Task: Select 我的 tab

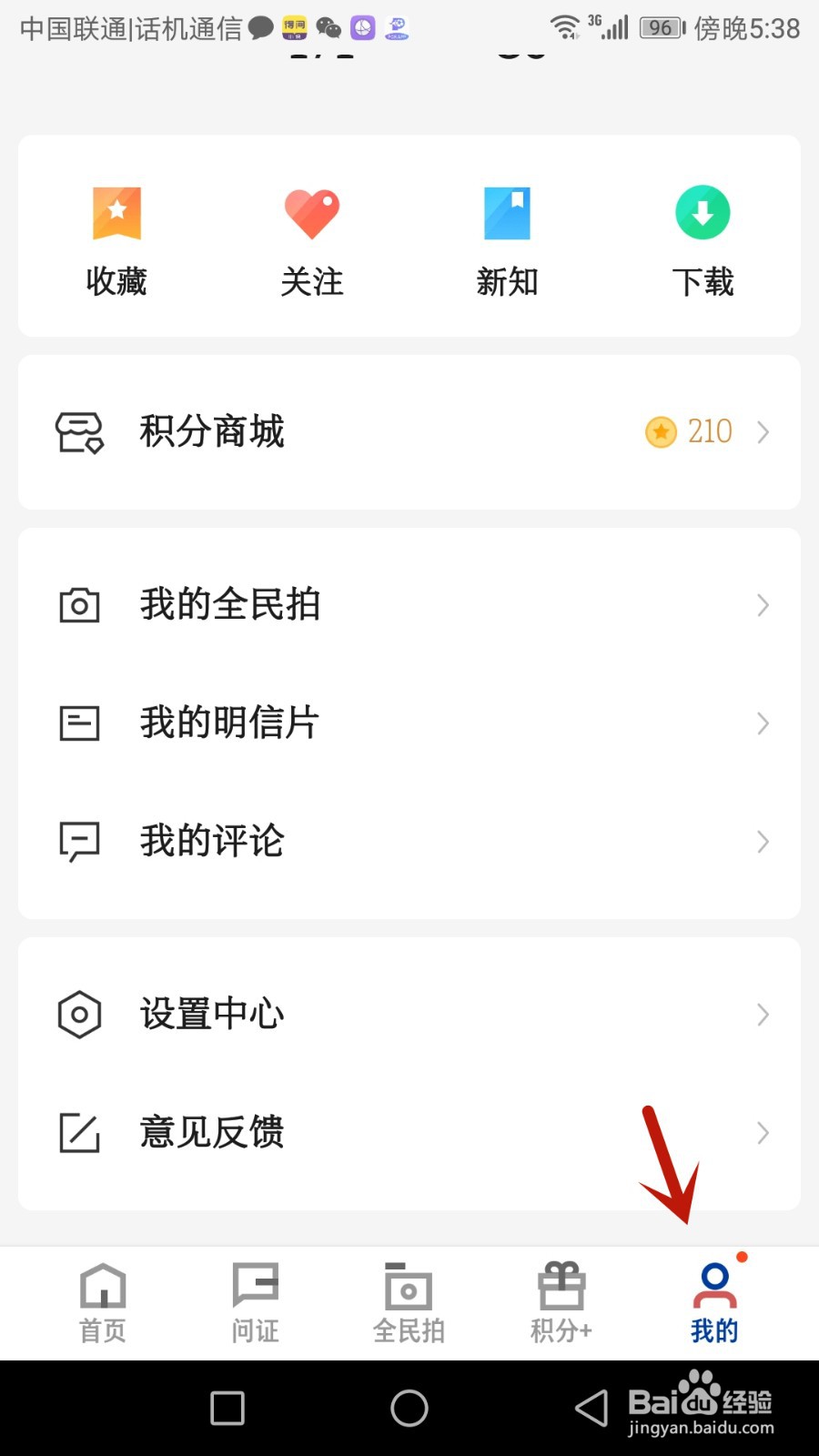Action: click(714, 1303)
